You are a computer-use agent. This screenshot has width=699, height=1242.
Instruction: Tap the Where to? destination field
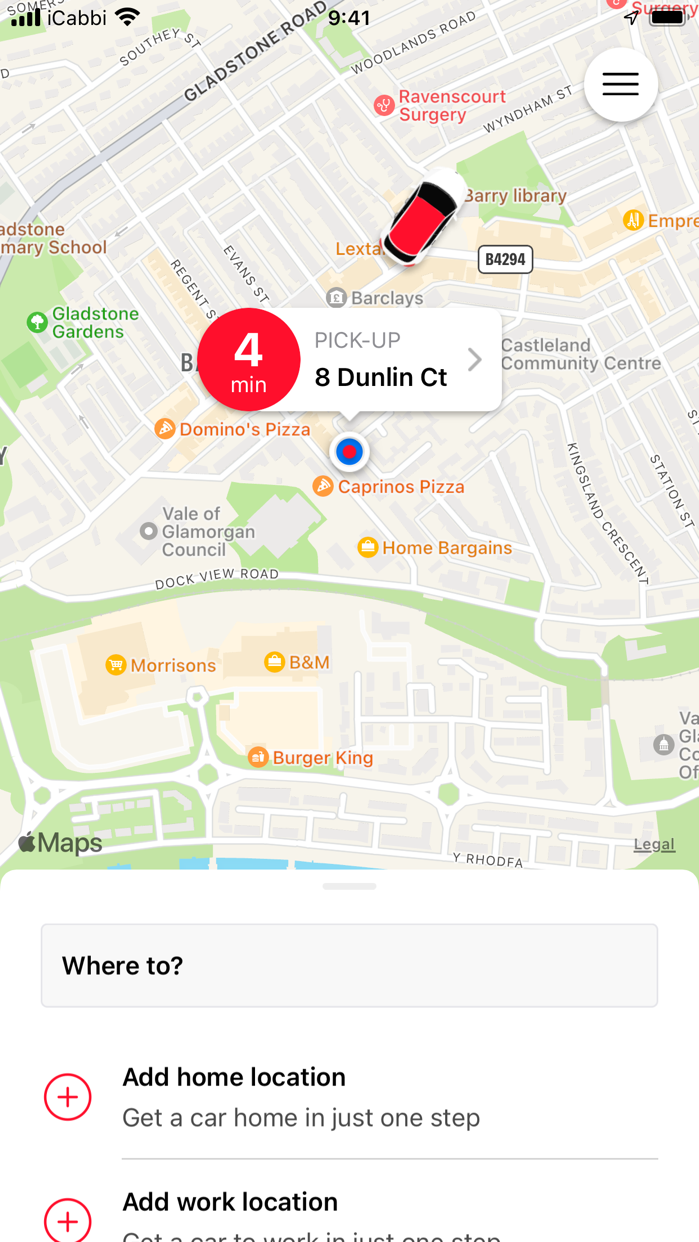coord(349,965)
